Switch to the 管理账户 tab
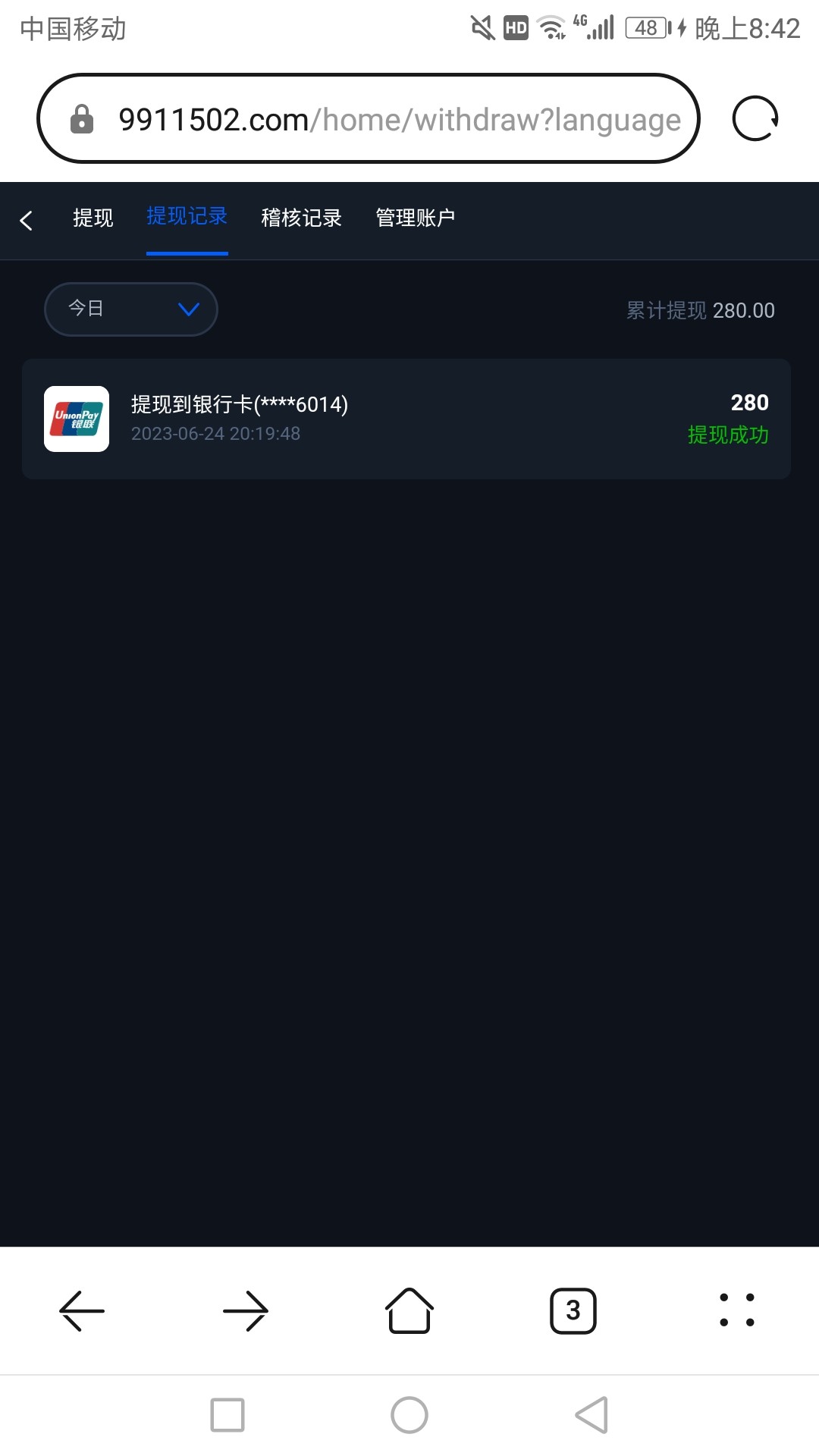 point(415,218)
